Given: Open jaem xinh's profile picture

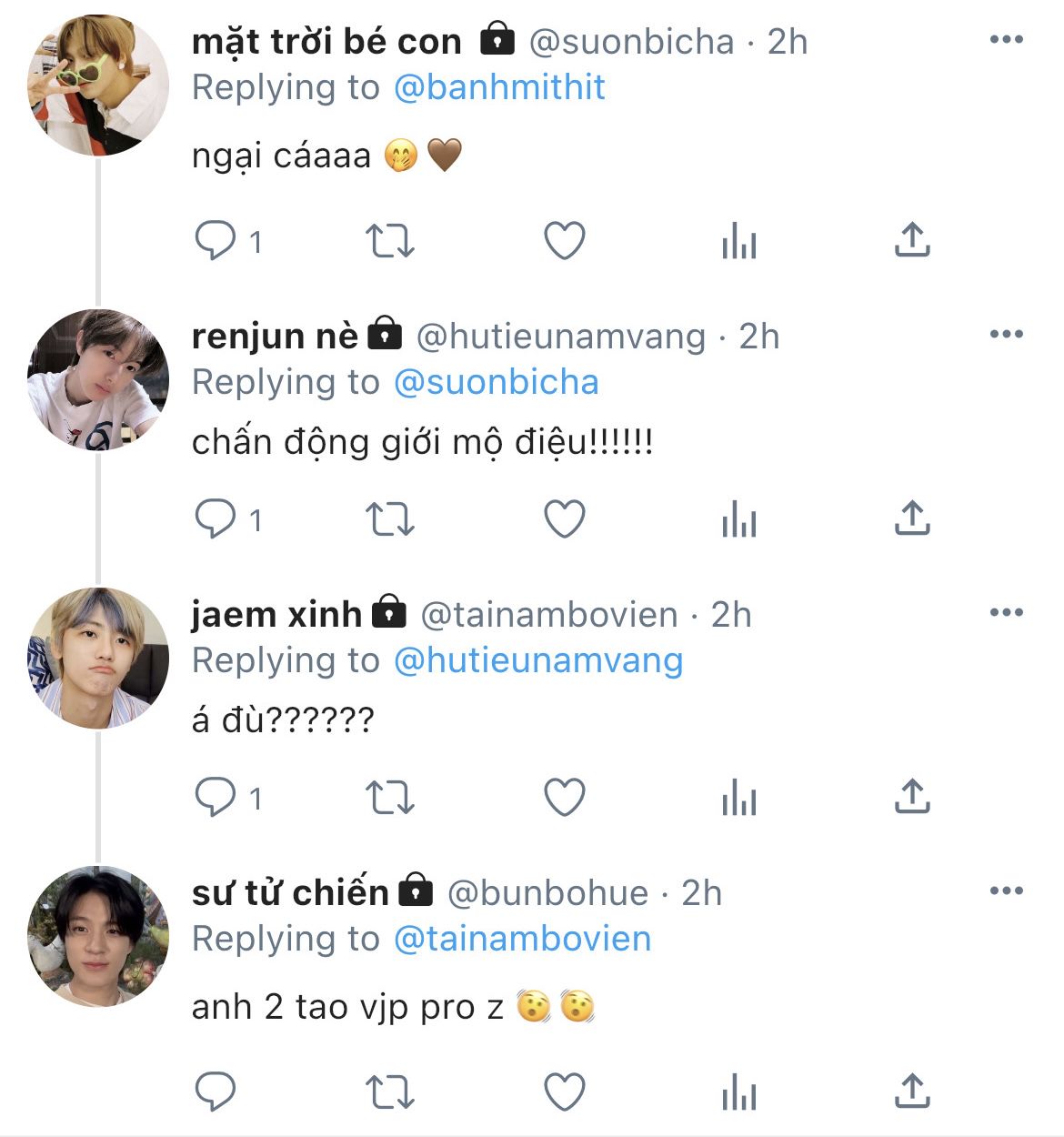Looking at the screenshot, I should (x=98, y=659).
